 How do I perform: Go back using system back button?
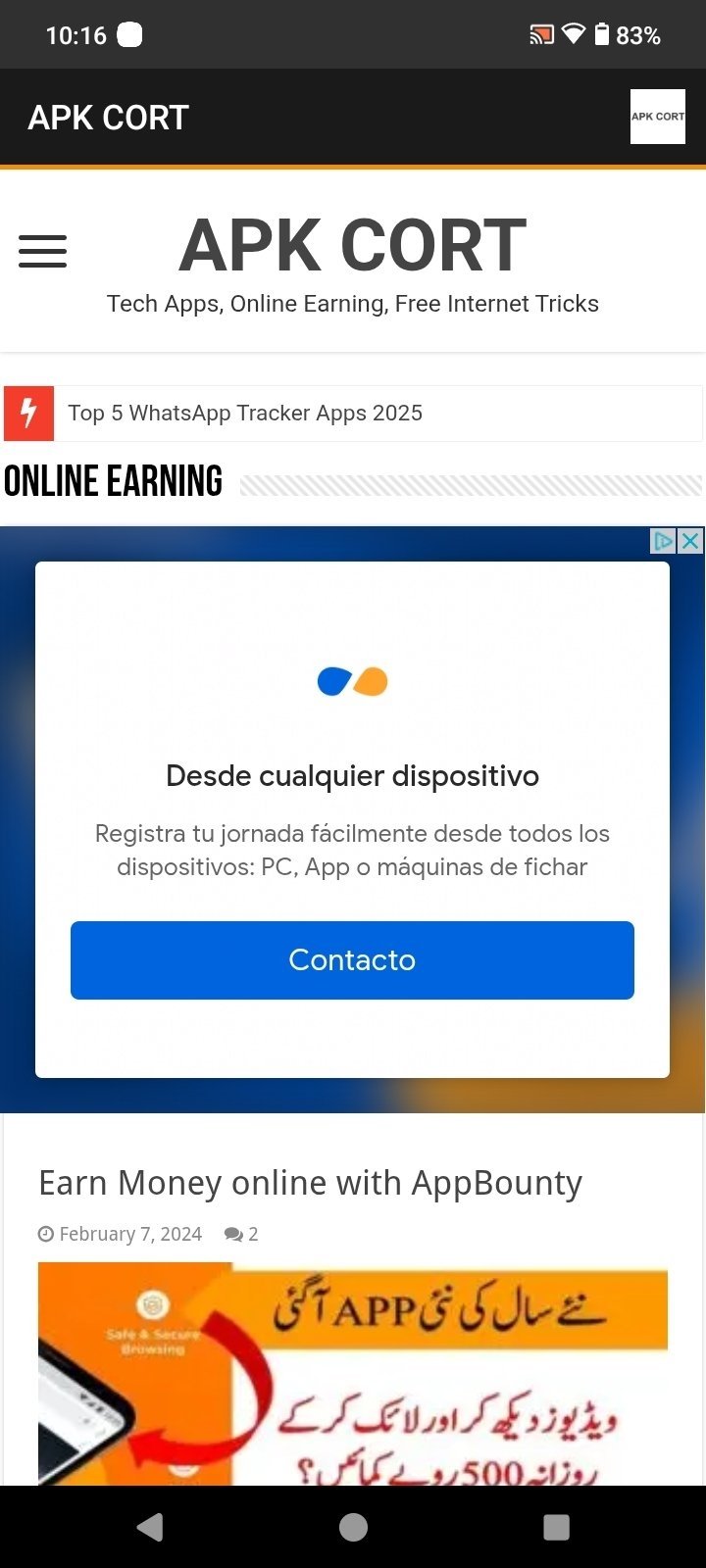[x=150, y=1527]
